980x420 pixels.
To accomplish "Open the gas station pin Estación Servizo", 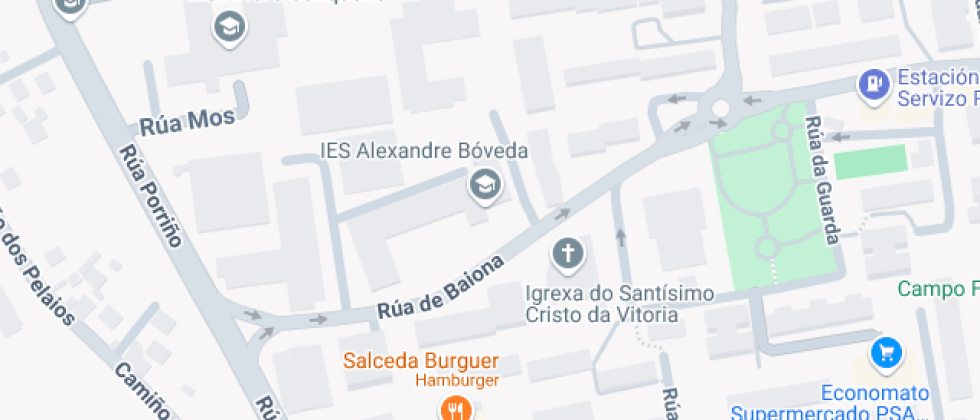I will [874, 85].
